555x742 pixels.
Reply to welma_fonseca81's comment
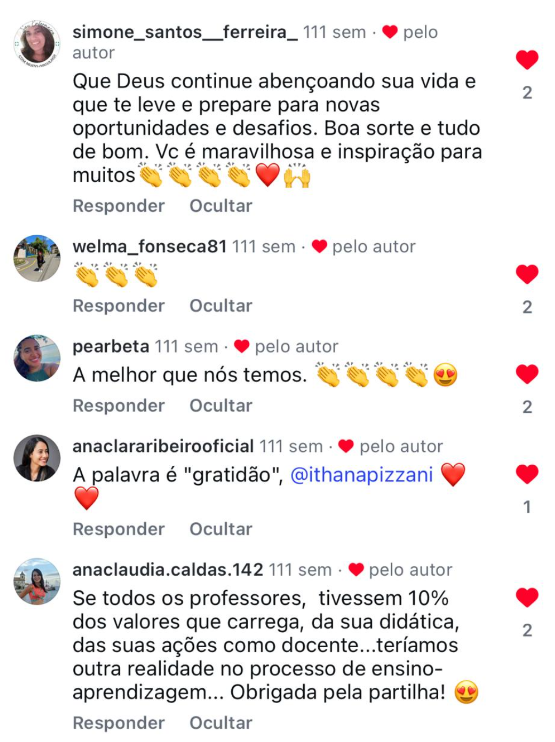pyautogui.click(x=119, y=306)
